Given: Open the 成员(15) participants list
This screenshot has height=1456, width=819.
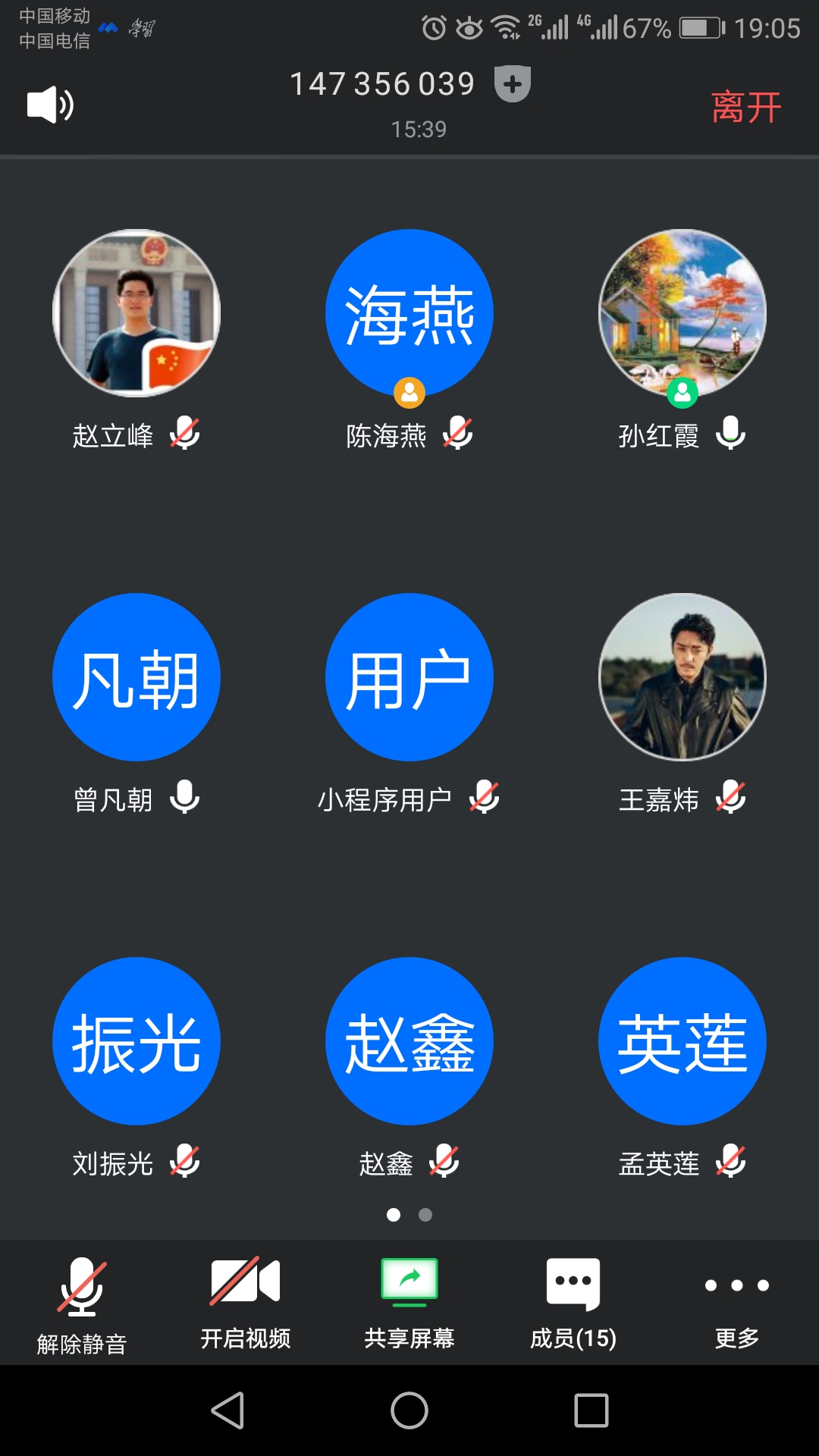Looking at the screenshot, I should pos(573,1304).
